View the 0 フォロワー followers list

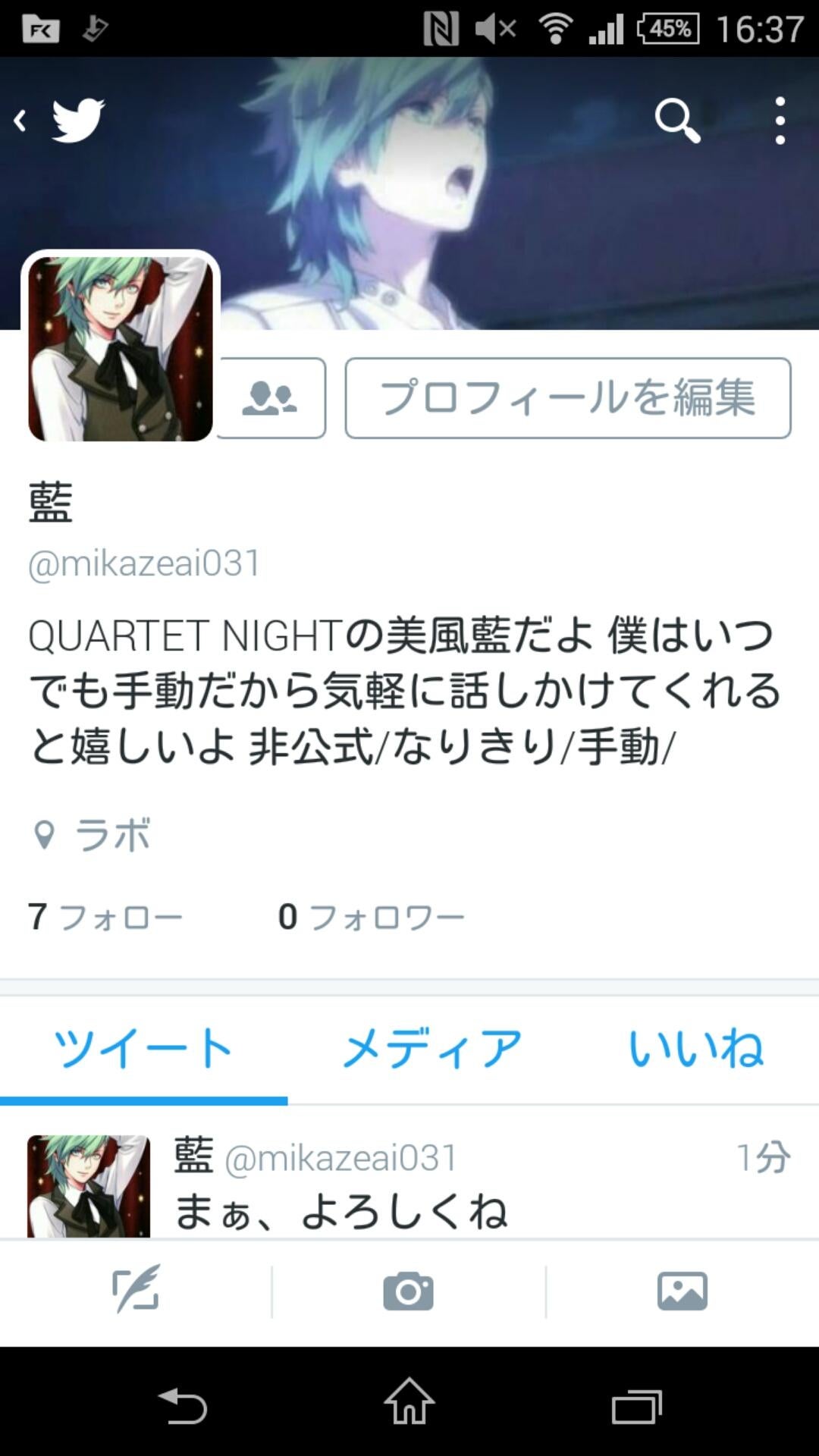(371, 917)
